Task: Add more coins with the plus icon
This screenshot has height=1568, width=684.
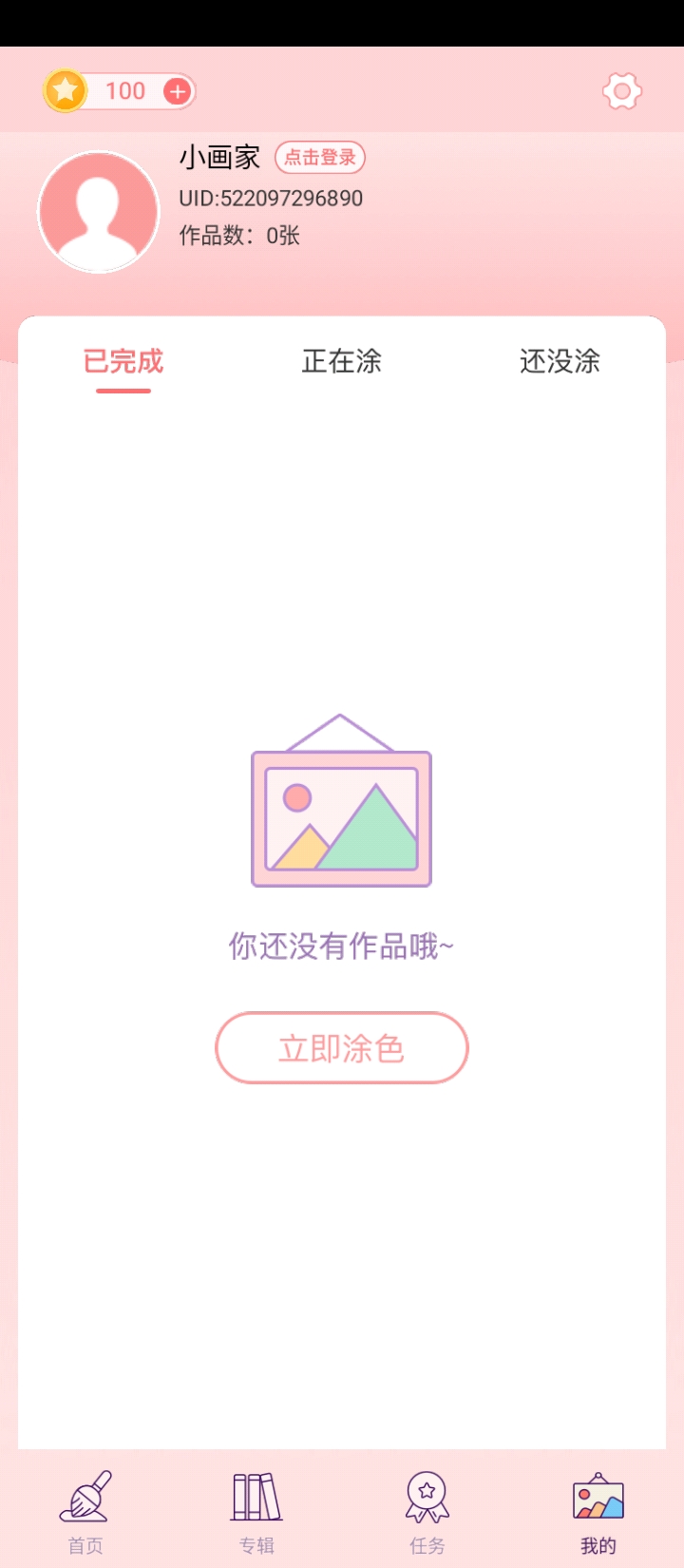Action: click(x=178, y=91)
